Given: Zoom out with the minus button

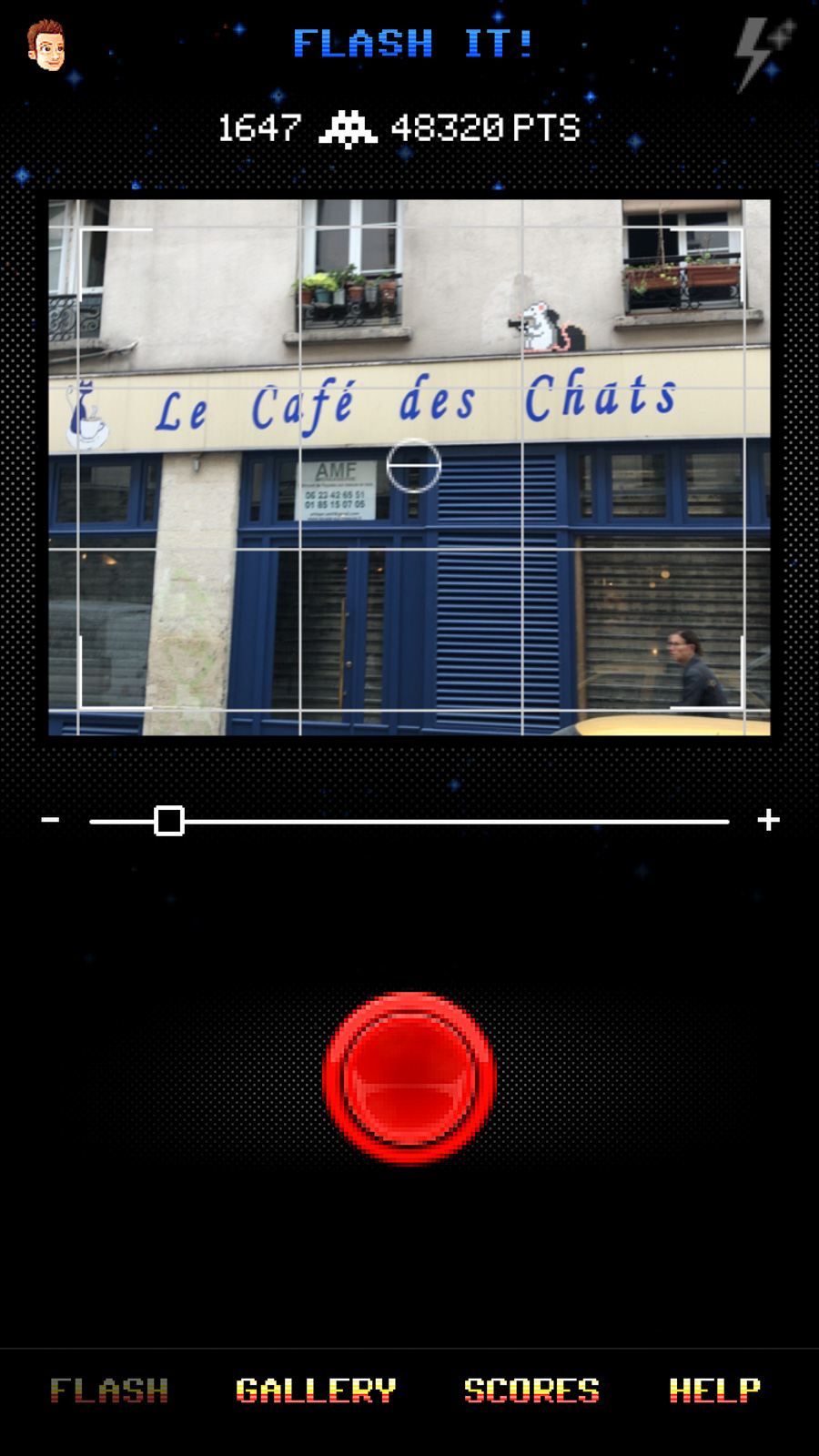Looking at the screenshot, I should click(51, 820).
